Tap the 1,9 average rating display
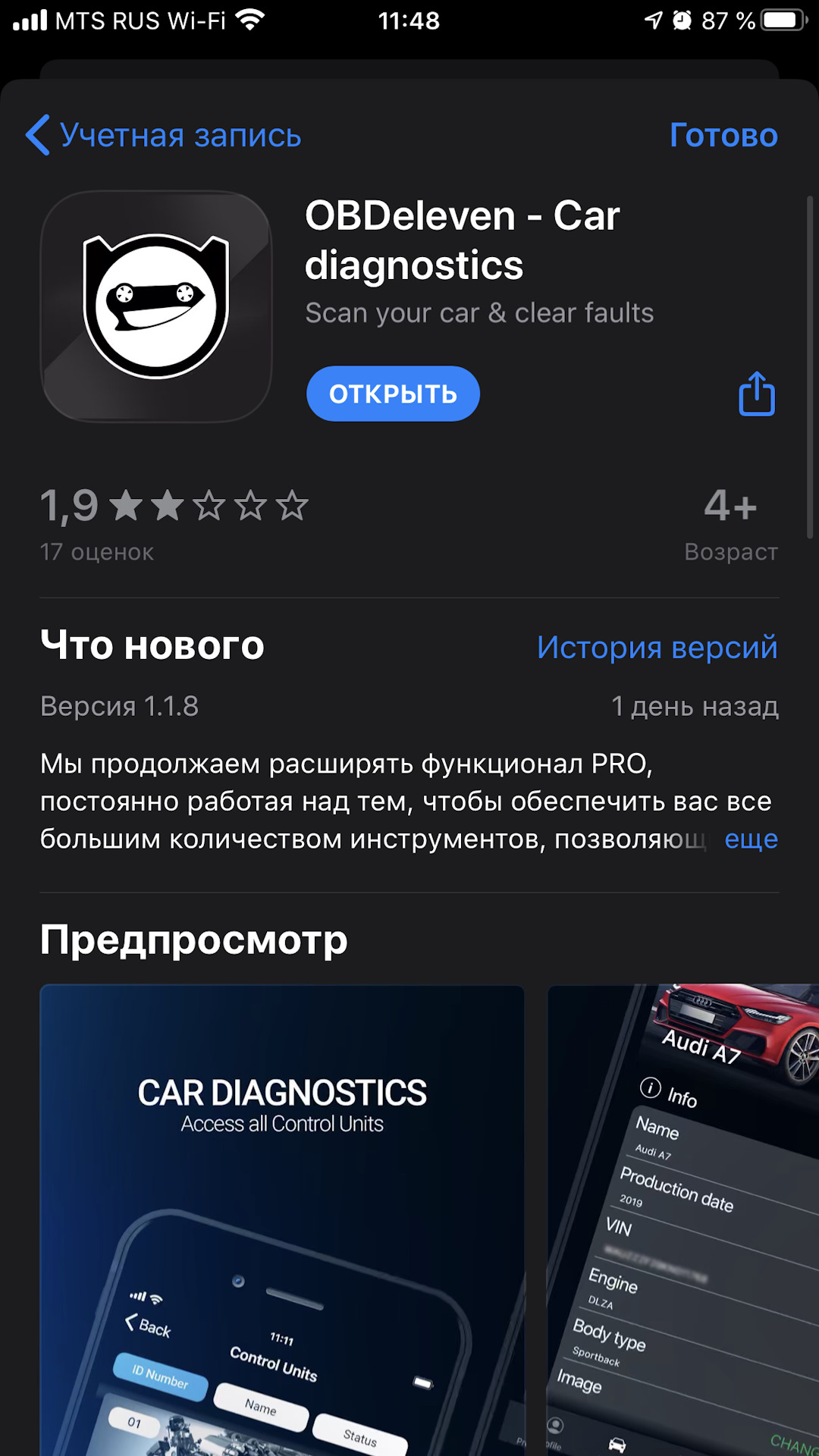The height and width of the screenshot is (1456, 819). click(x=68, y=506)
